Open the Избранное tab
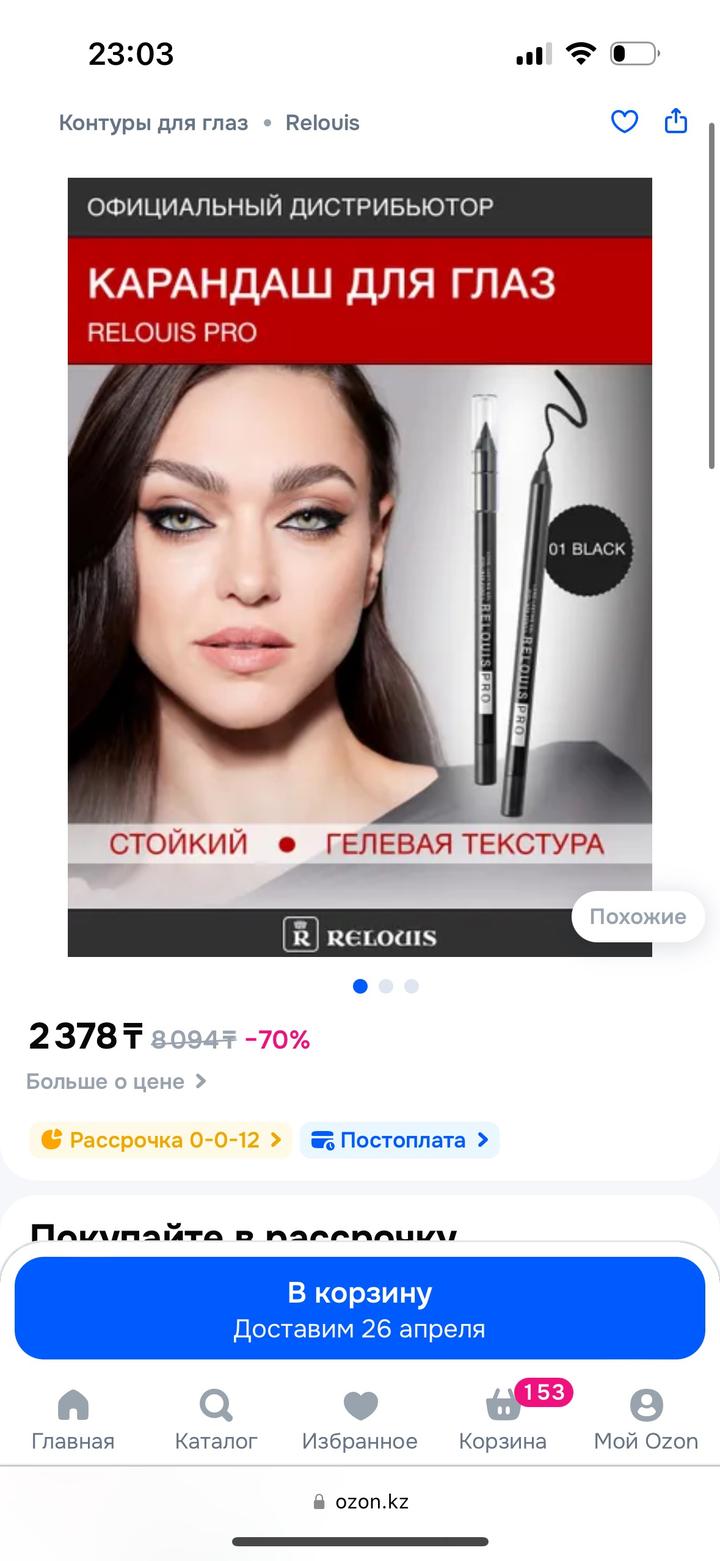The height and width of the screenshot is (1561, 720). click(360, 1420)
